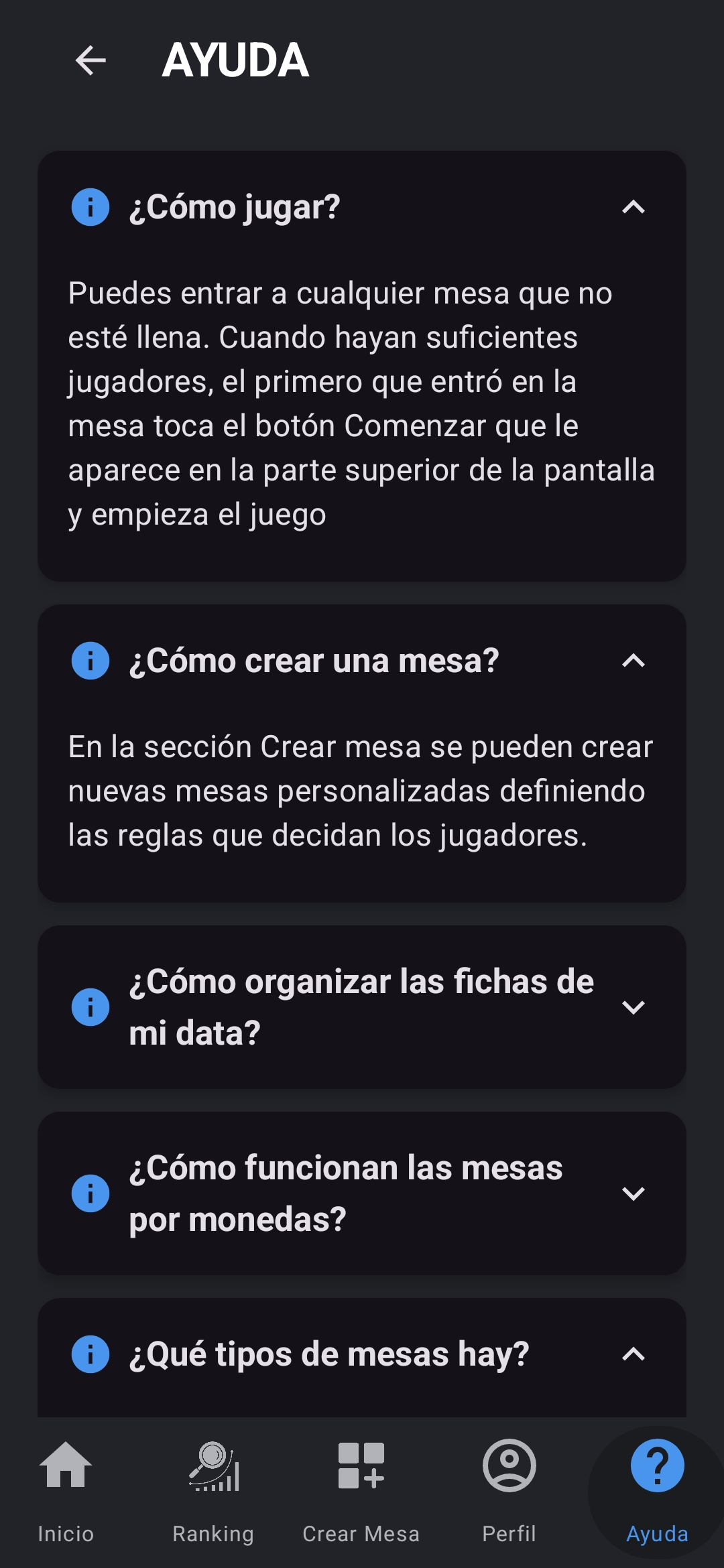The image size is (724, 1568).
Task: Tap the info icon beside ¿Cómo jugar?
Action: pos(90,208)
